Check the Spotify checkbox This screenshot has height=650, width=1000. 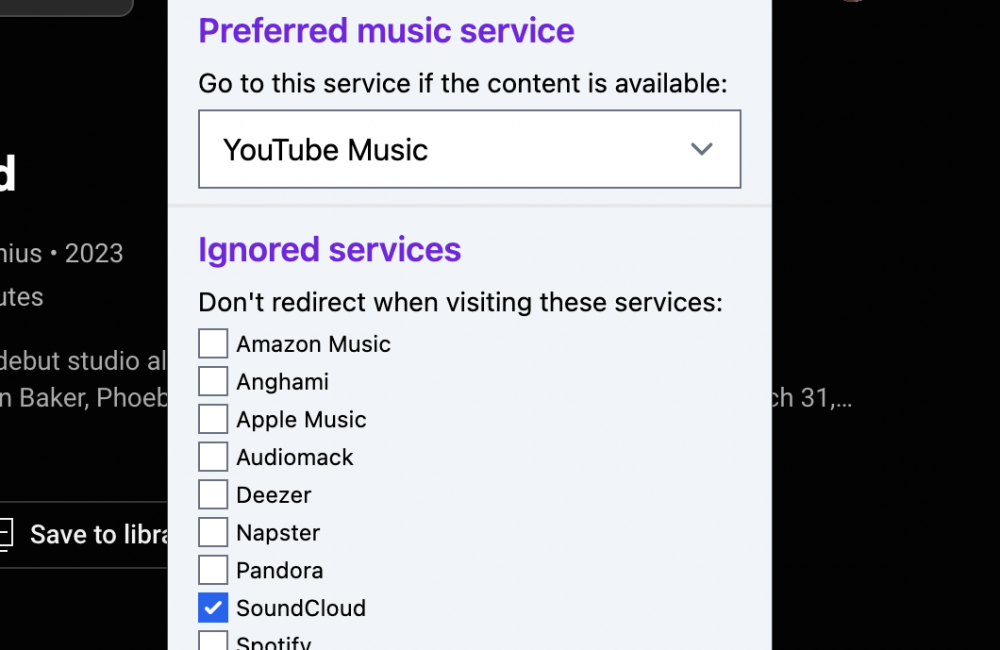(213, 641)
